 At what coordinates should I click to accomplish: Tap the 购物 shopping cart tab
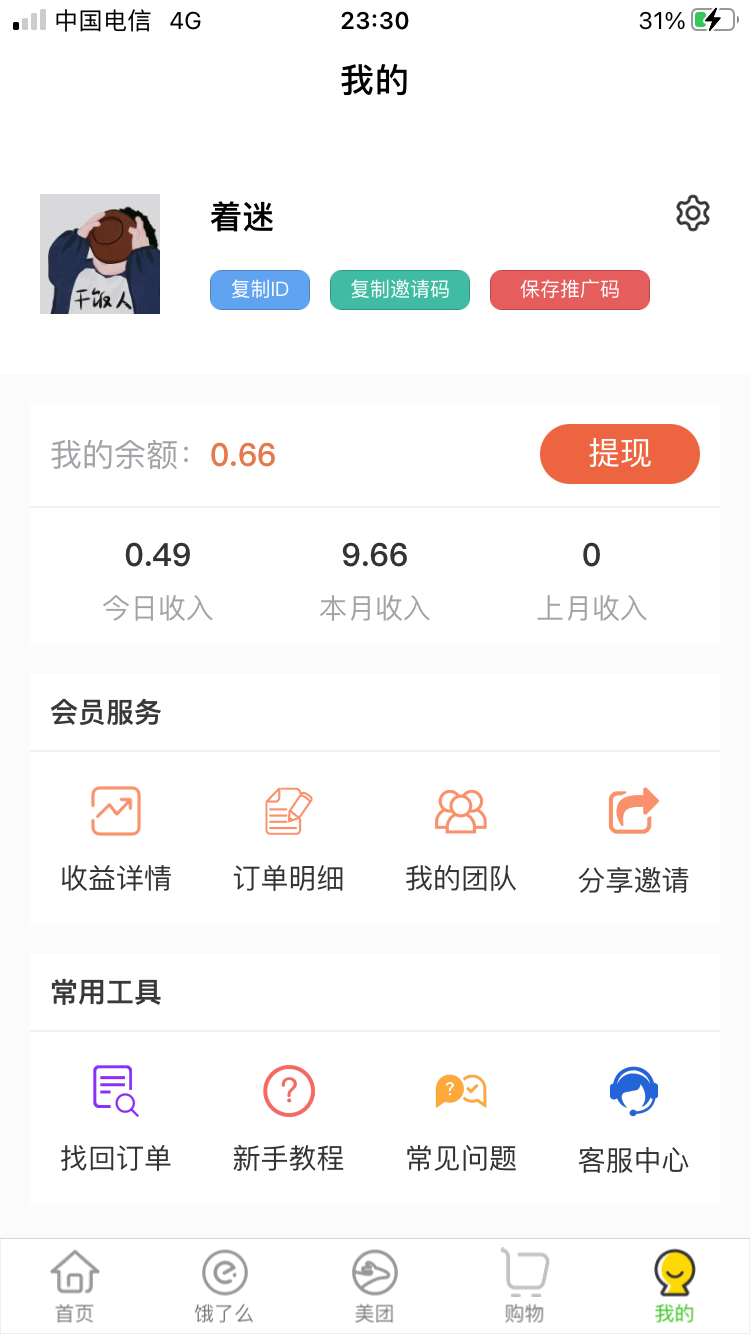click(524, 1285)
